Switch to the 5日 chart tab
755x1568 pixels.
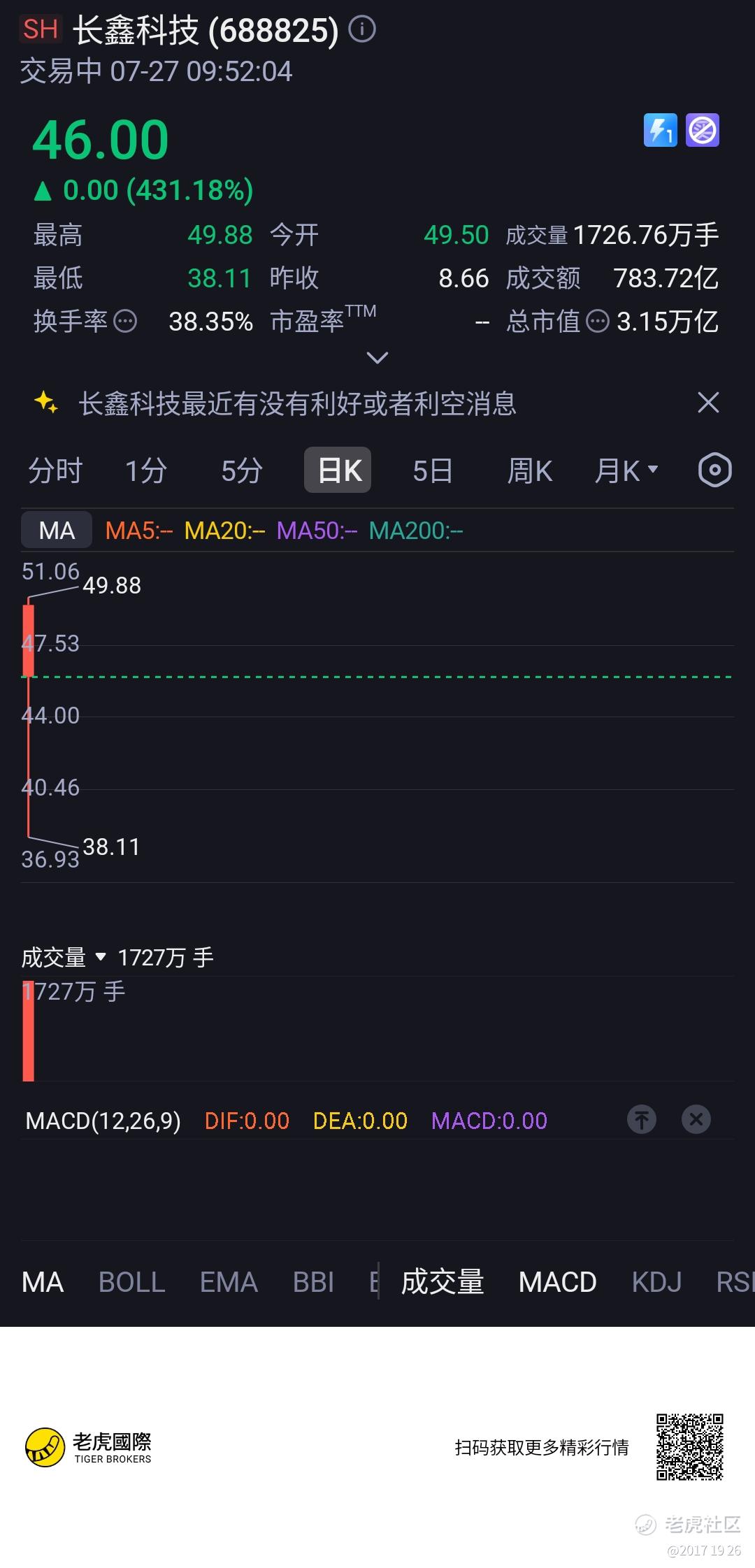433,470
